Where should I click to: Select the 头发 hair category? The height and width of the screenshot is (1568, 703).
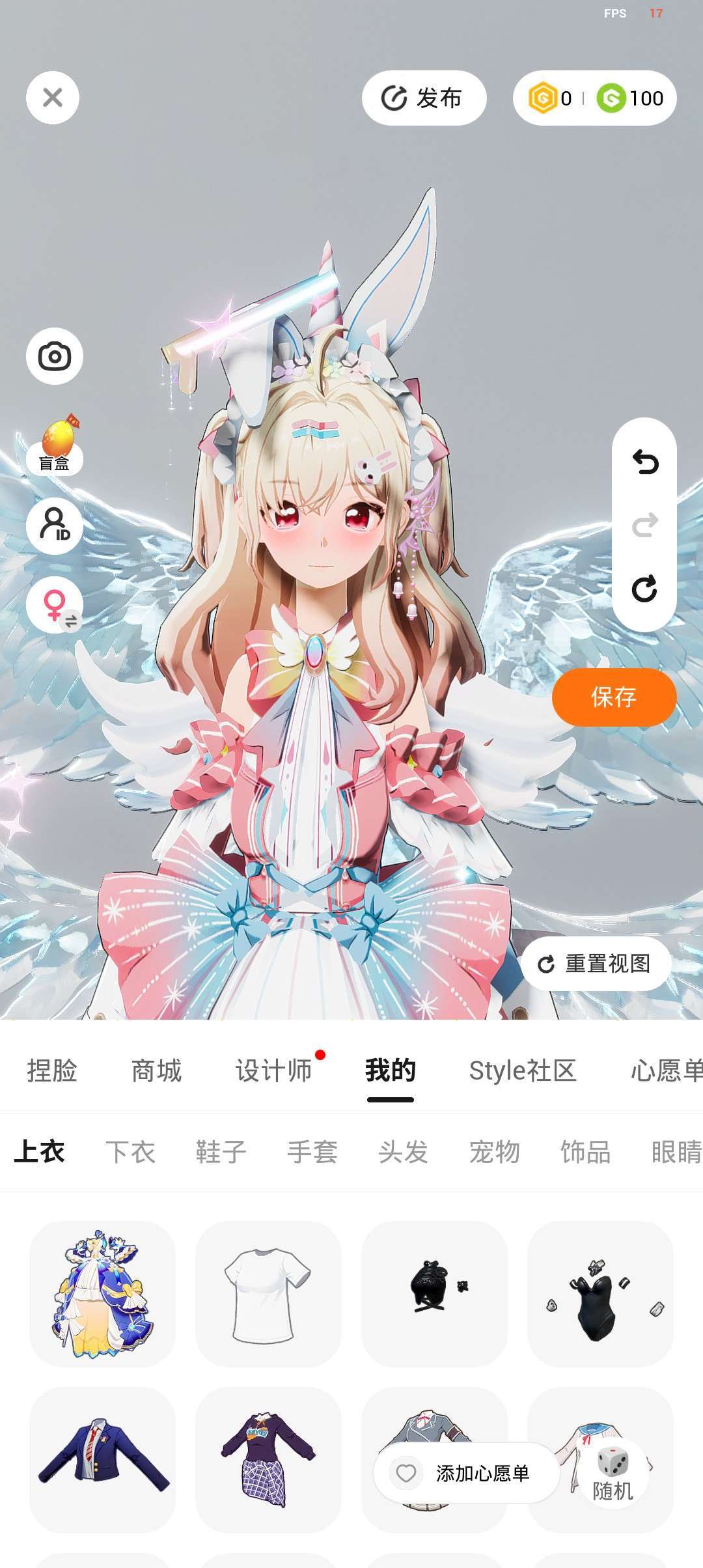coord(403,1152)
